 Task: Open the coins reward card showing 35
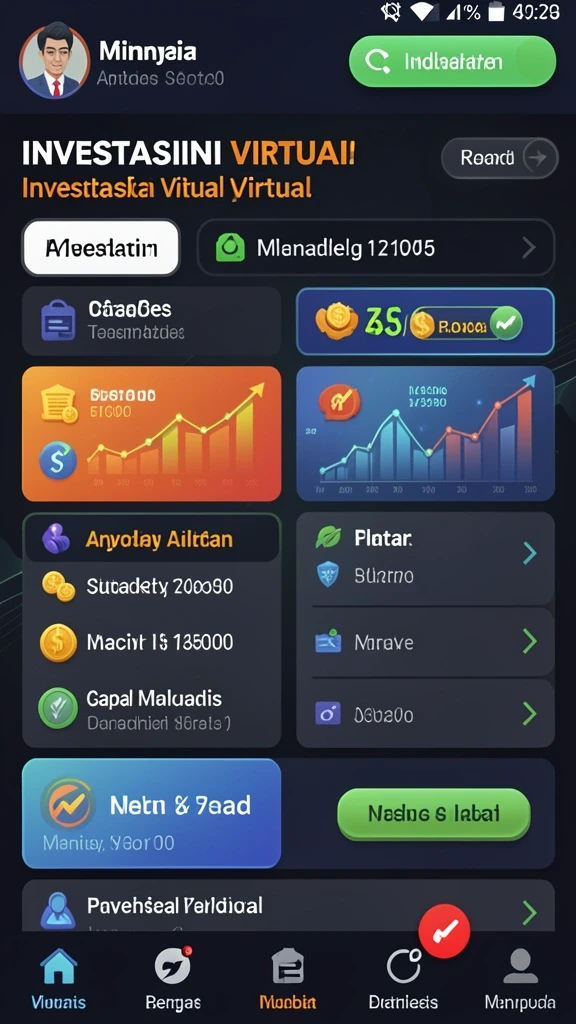[425, 321]
